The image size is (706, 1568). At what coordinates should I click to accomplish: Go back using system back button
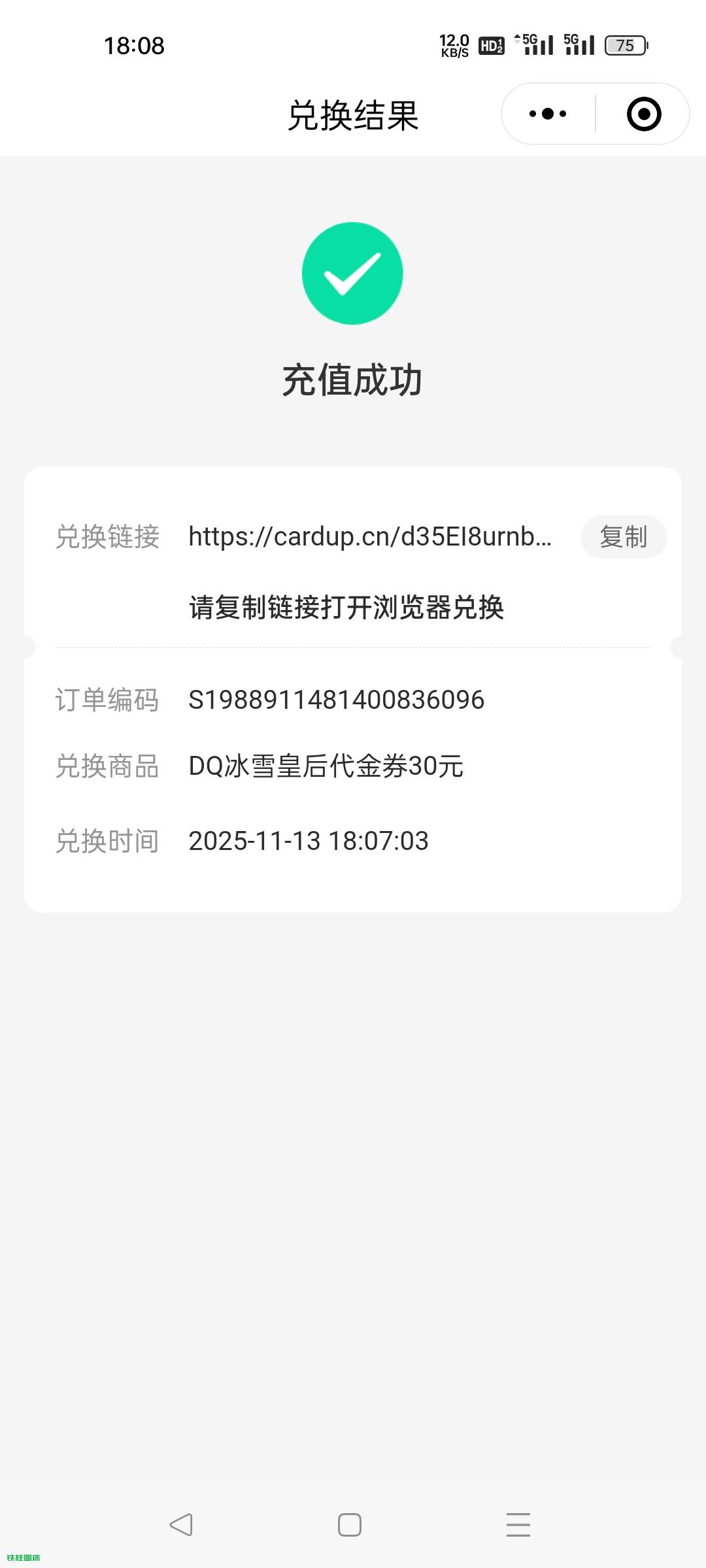(181, 1525)
